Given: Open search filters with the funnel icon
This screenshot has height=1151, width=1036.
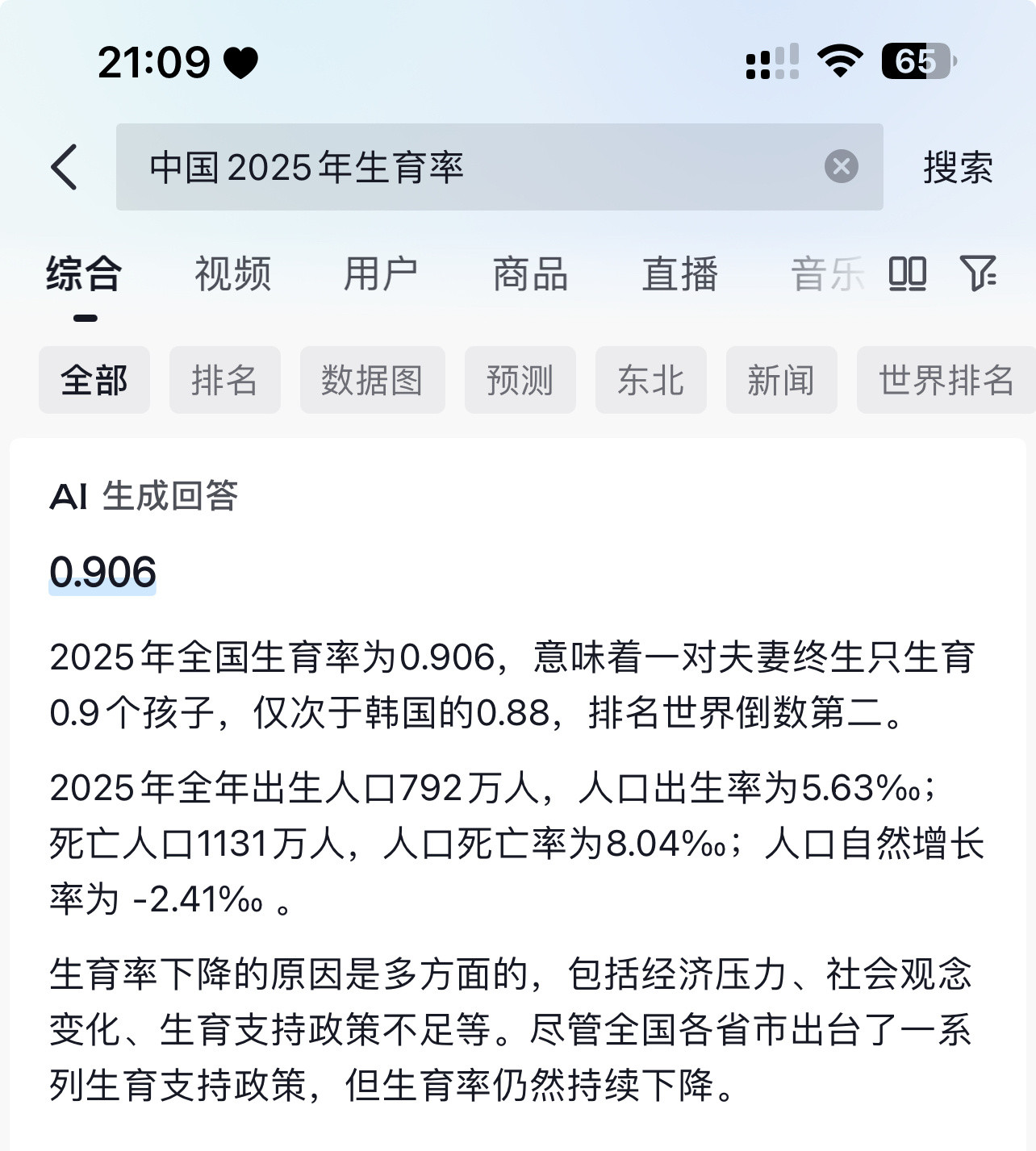Looking at the screenshot, I should 979,274.
